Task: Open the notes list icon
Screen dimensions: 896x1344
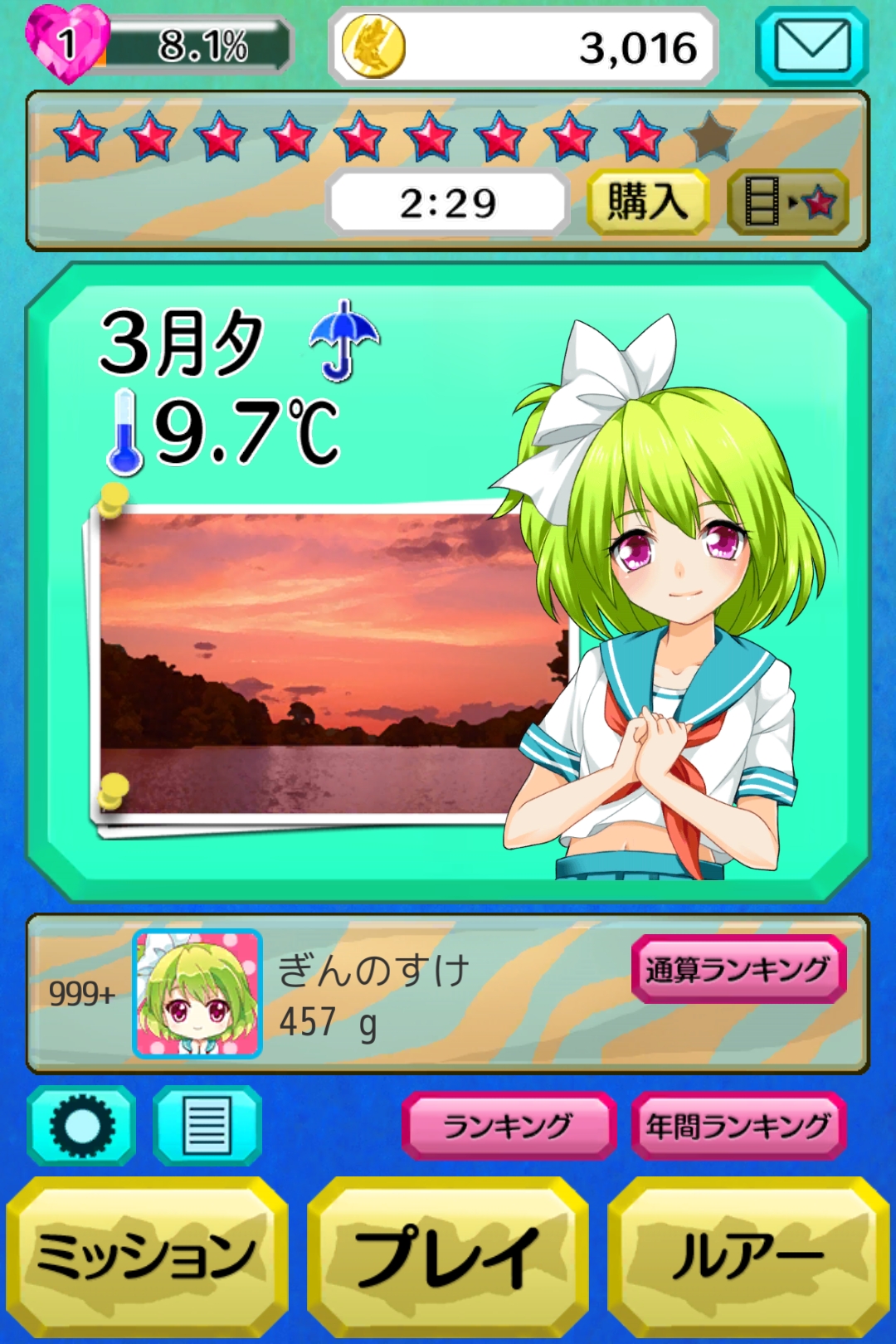Action: click(207, 1126)
